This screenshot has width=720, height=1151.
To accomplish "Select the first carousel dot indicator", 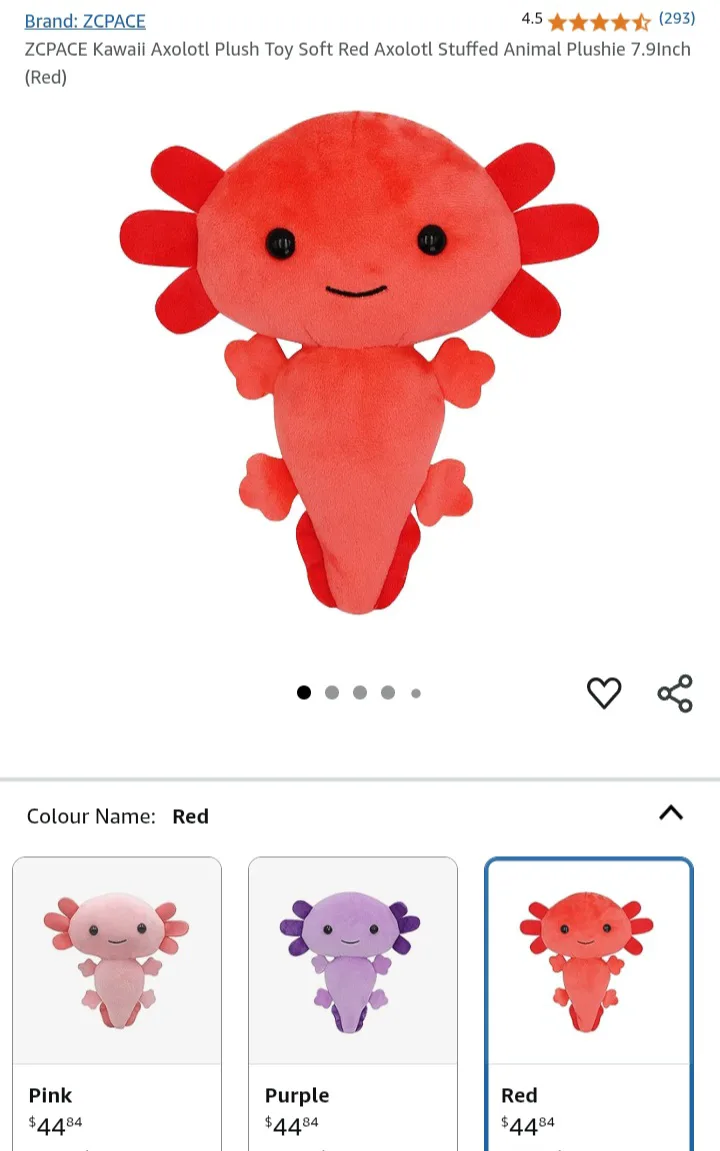I will (304, 692).
